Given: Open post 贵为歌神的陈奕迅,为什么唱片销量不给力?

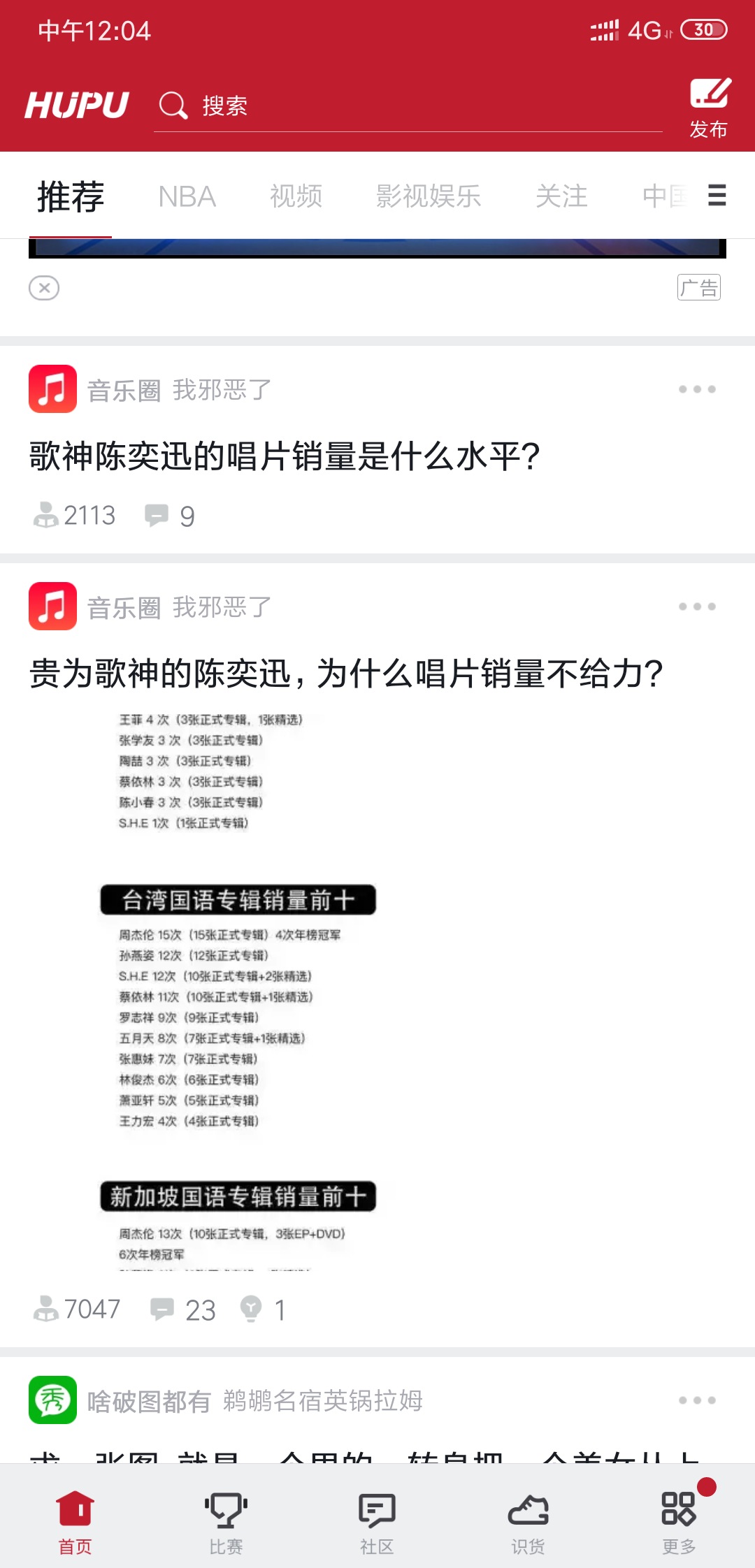Looking at the screenshot, I should [346, 674].
